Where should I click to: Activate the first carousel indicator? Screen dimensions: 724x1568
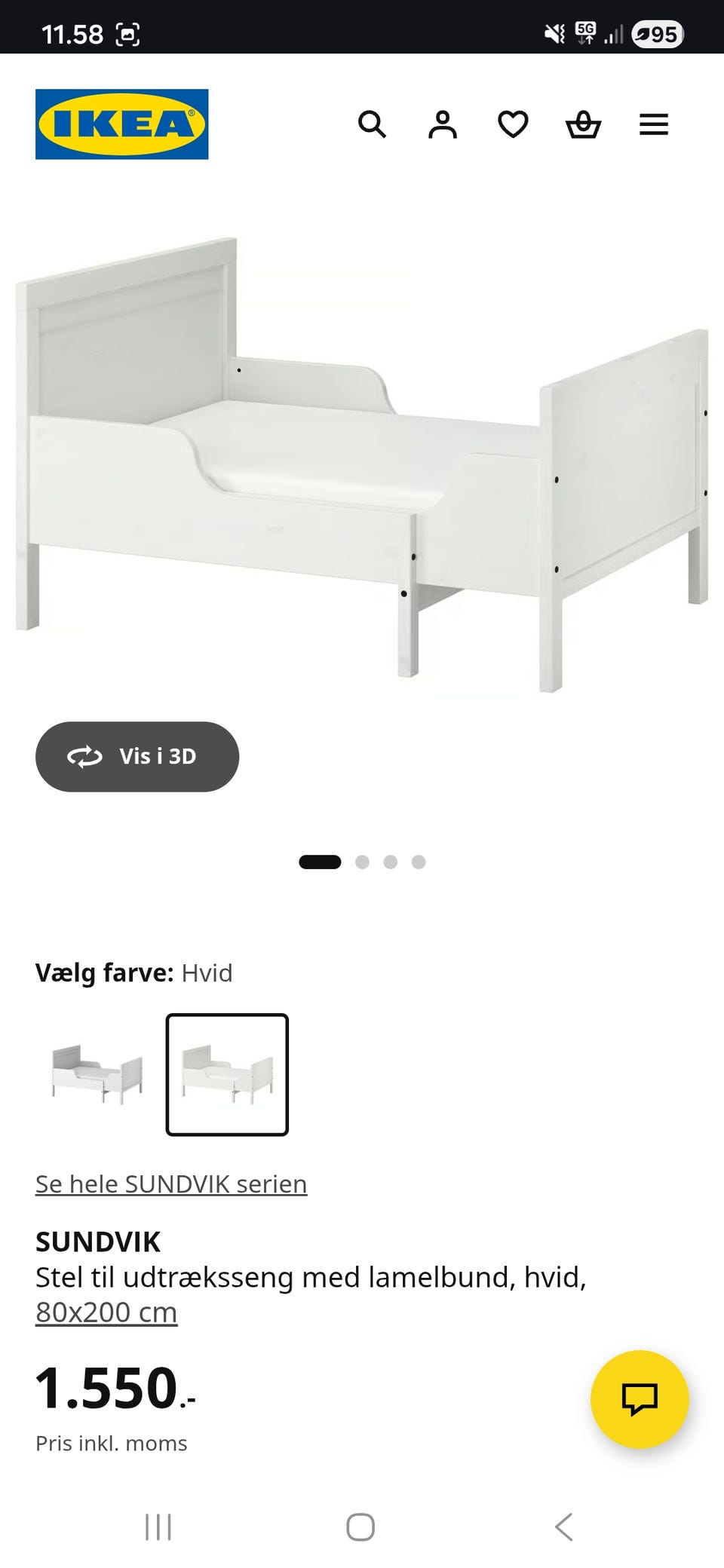tap(320, 862)
